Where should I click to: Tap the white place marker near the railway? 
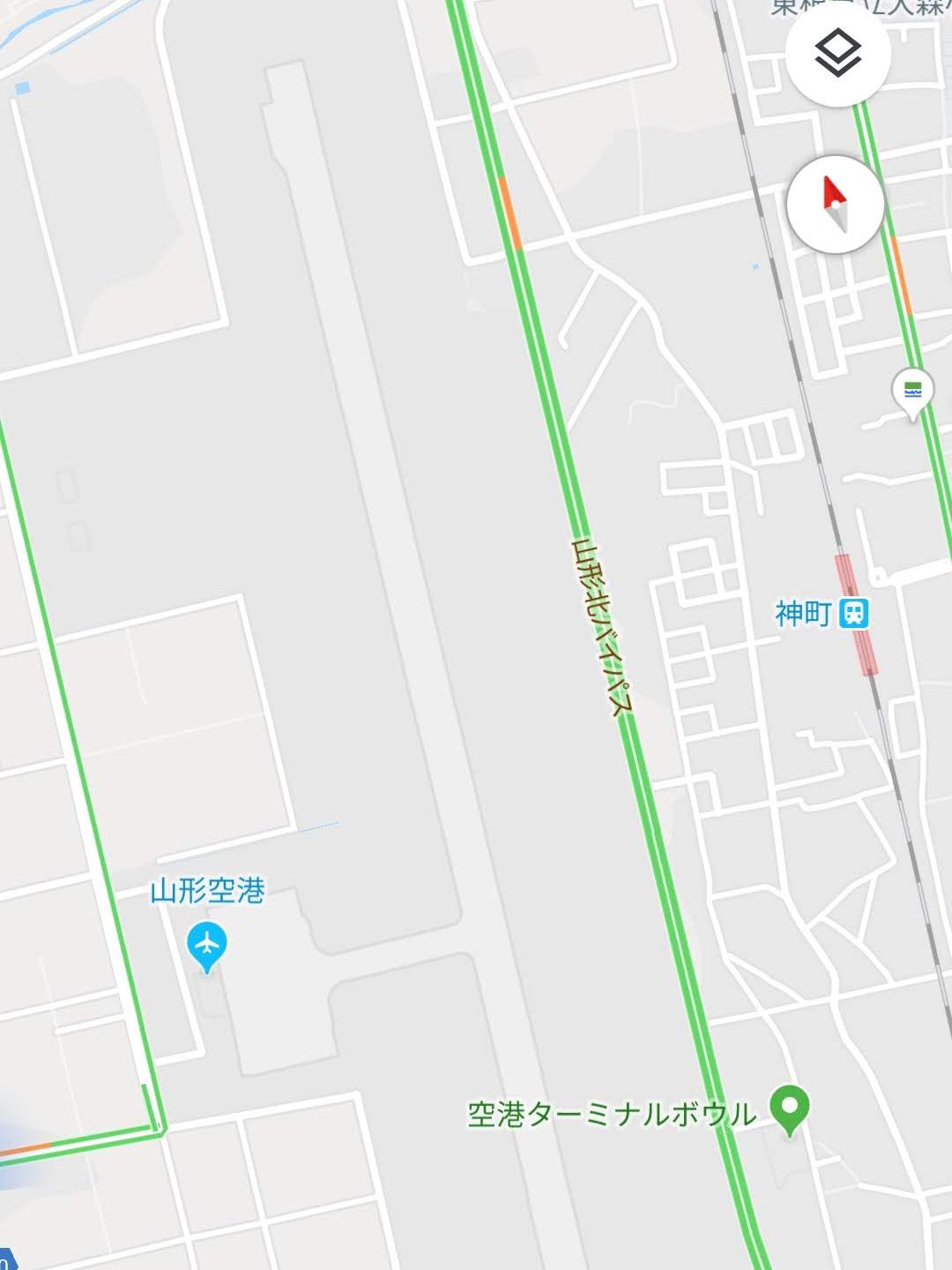[912, 391]
